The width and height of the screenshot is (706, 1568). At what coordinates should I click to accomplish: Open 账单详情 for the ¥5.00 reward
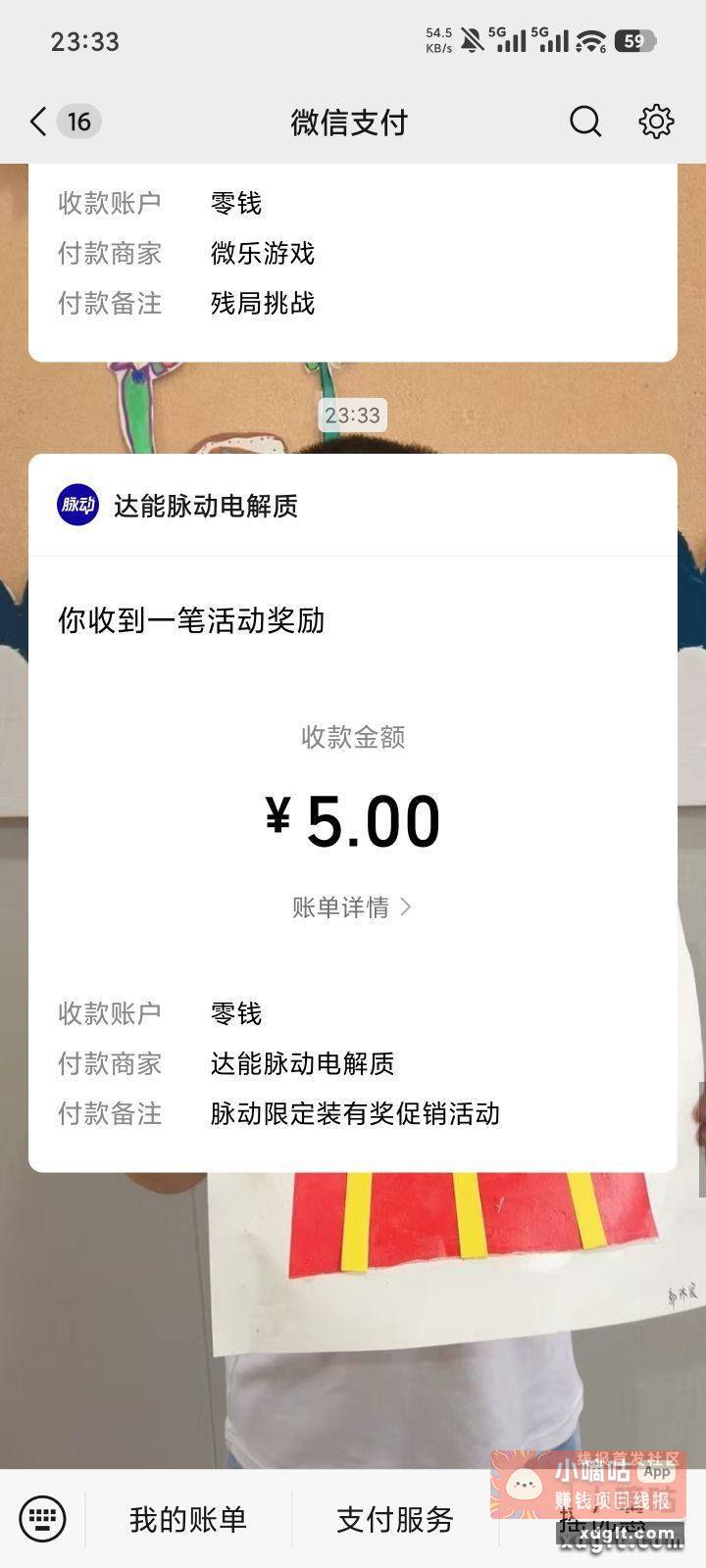click(x=352, y=907)
